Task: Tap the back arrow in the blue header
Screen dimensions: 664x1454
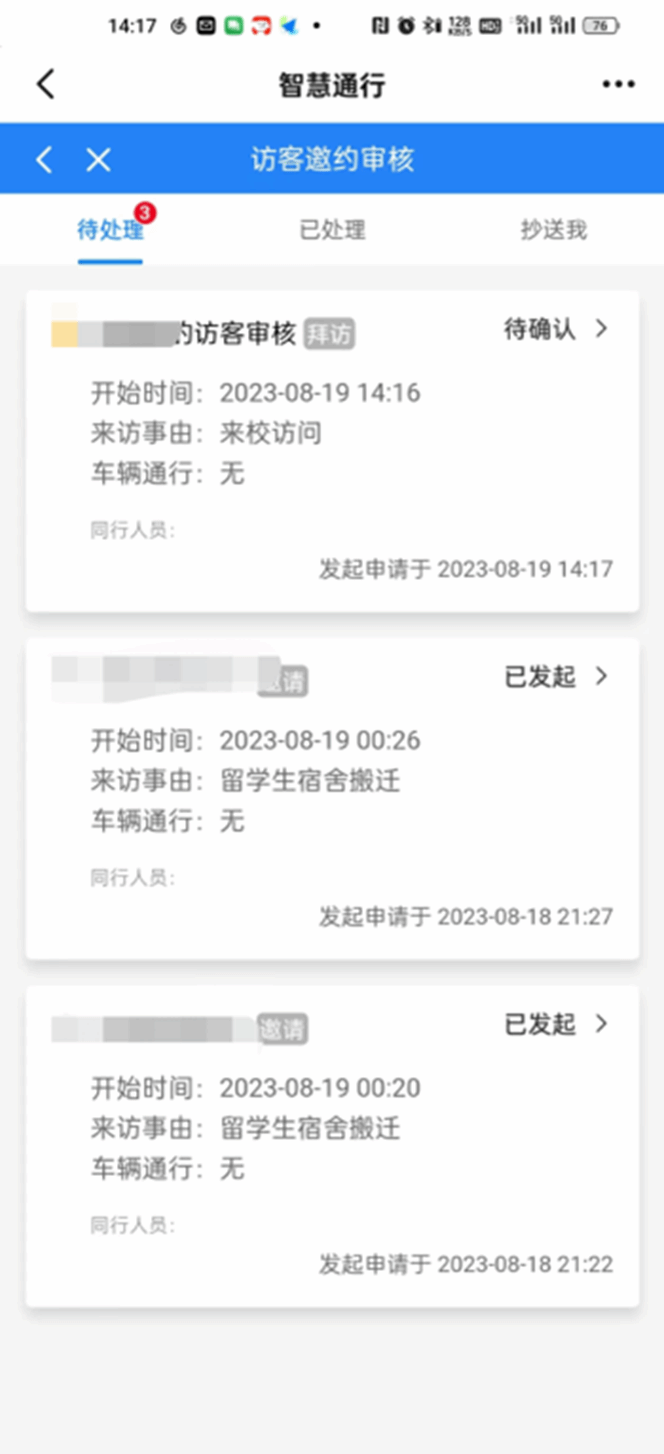Action: click(44, 159)
